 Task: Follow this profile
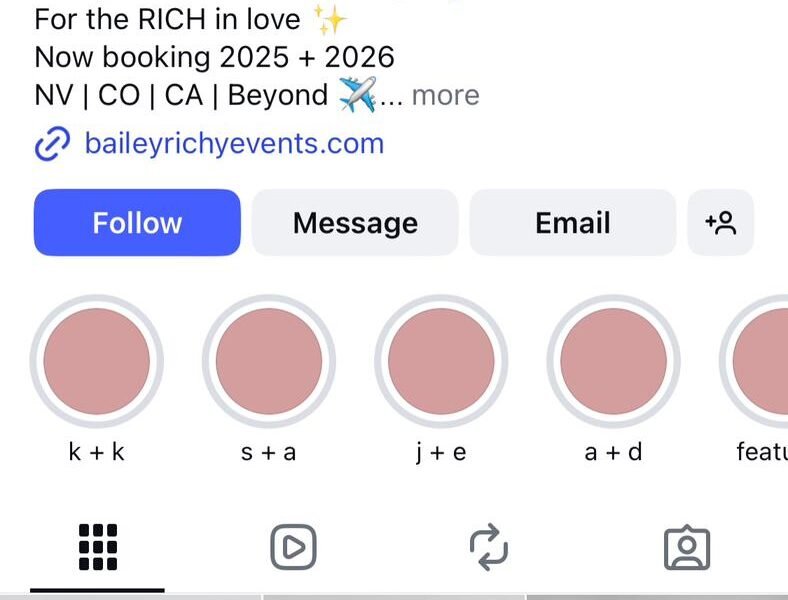pyautogui.click(x=137, y=223)
